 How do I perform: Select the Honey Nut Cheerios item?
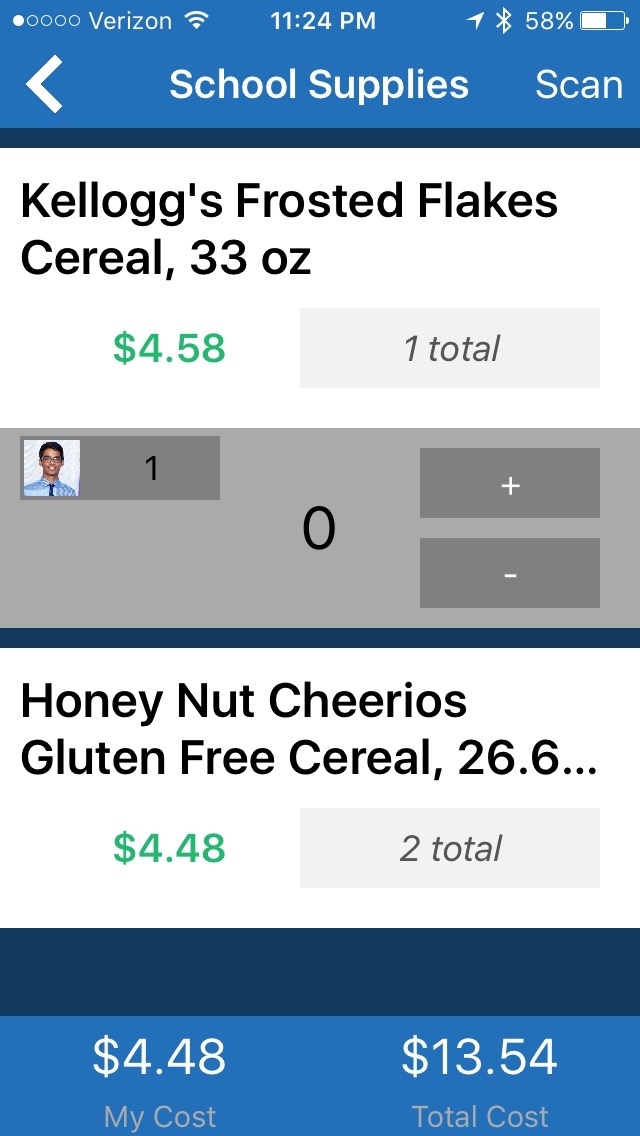click(x=310, y=730)
